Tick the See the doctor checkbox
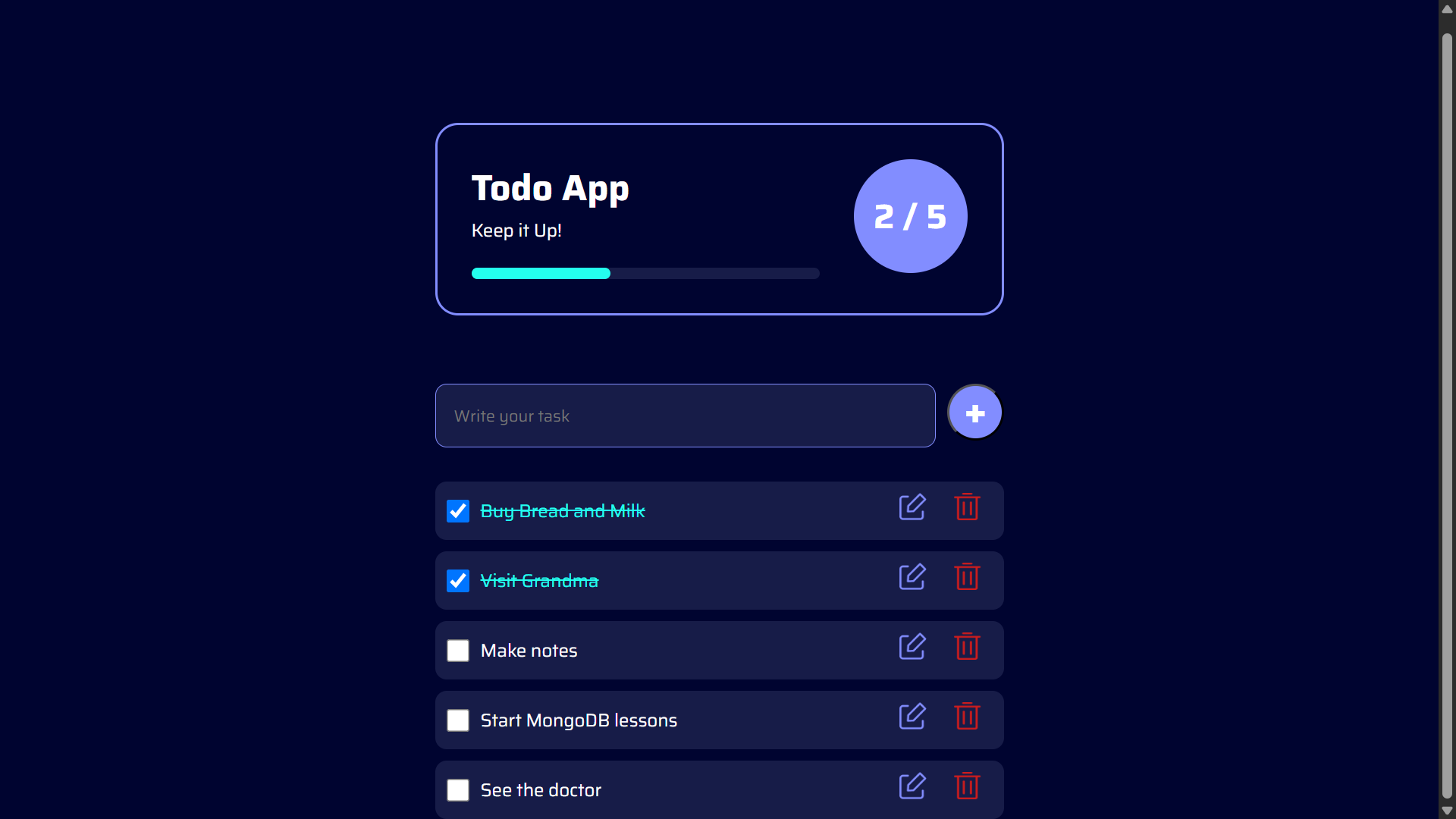 (458, 790)
